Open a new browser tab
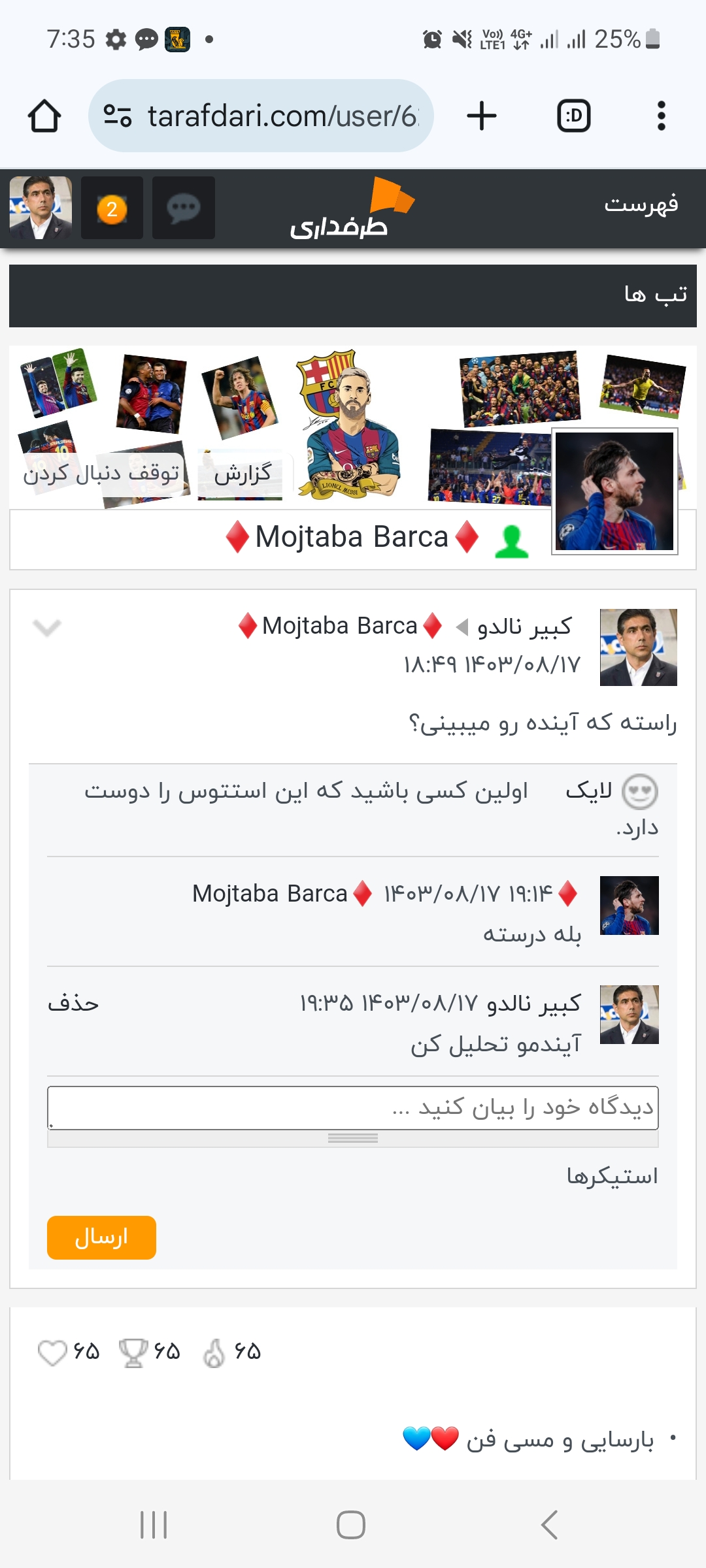706x1568 pixels. [482, 116]
